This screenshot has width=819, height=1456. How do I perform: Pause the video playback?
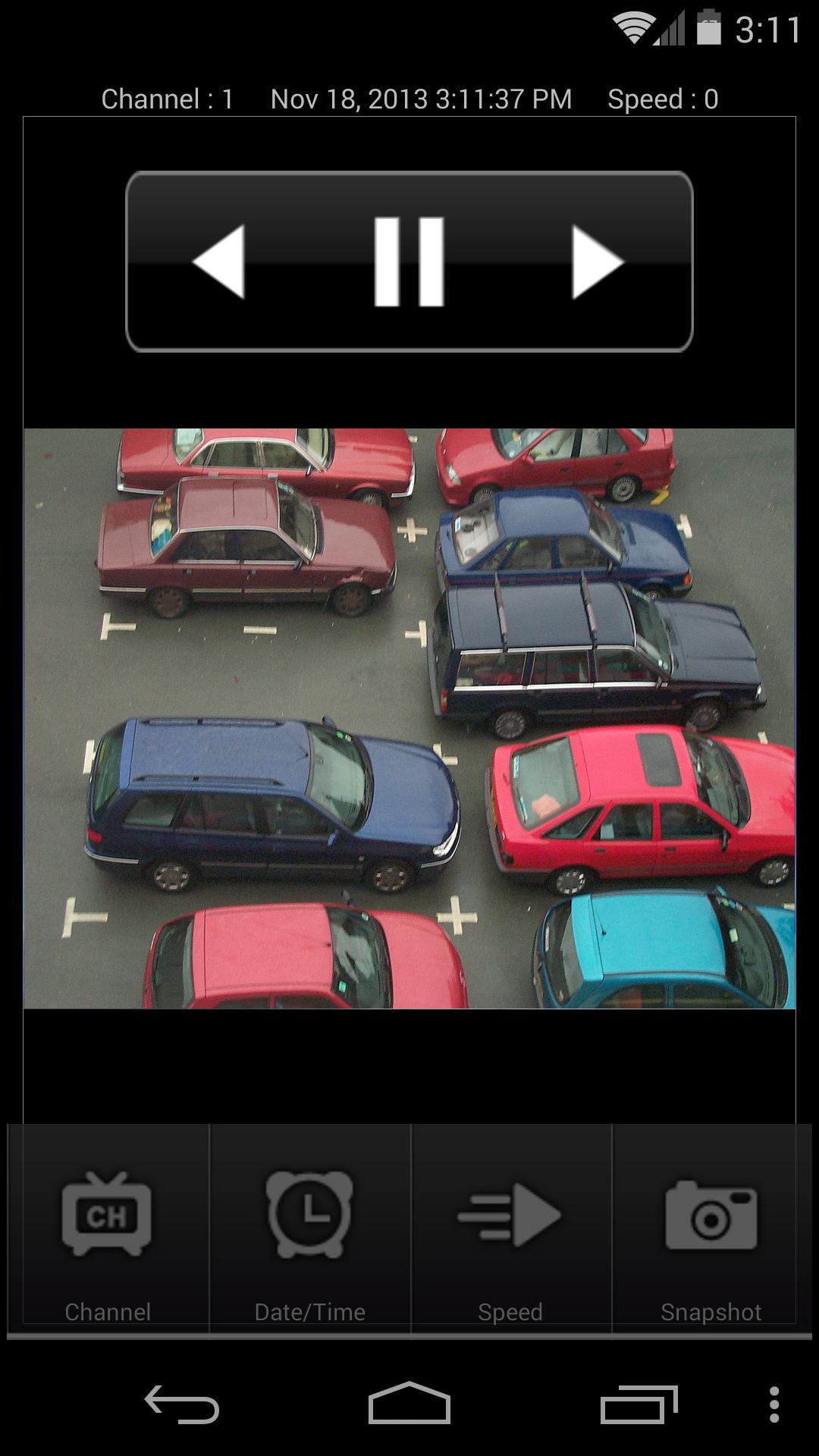409,262
